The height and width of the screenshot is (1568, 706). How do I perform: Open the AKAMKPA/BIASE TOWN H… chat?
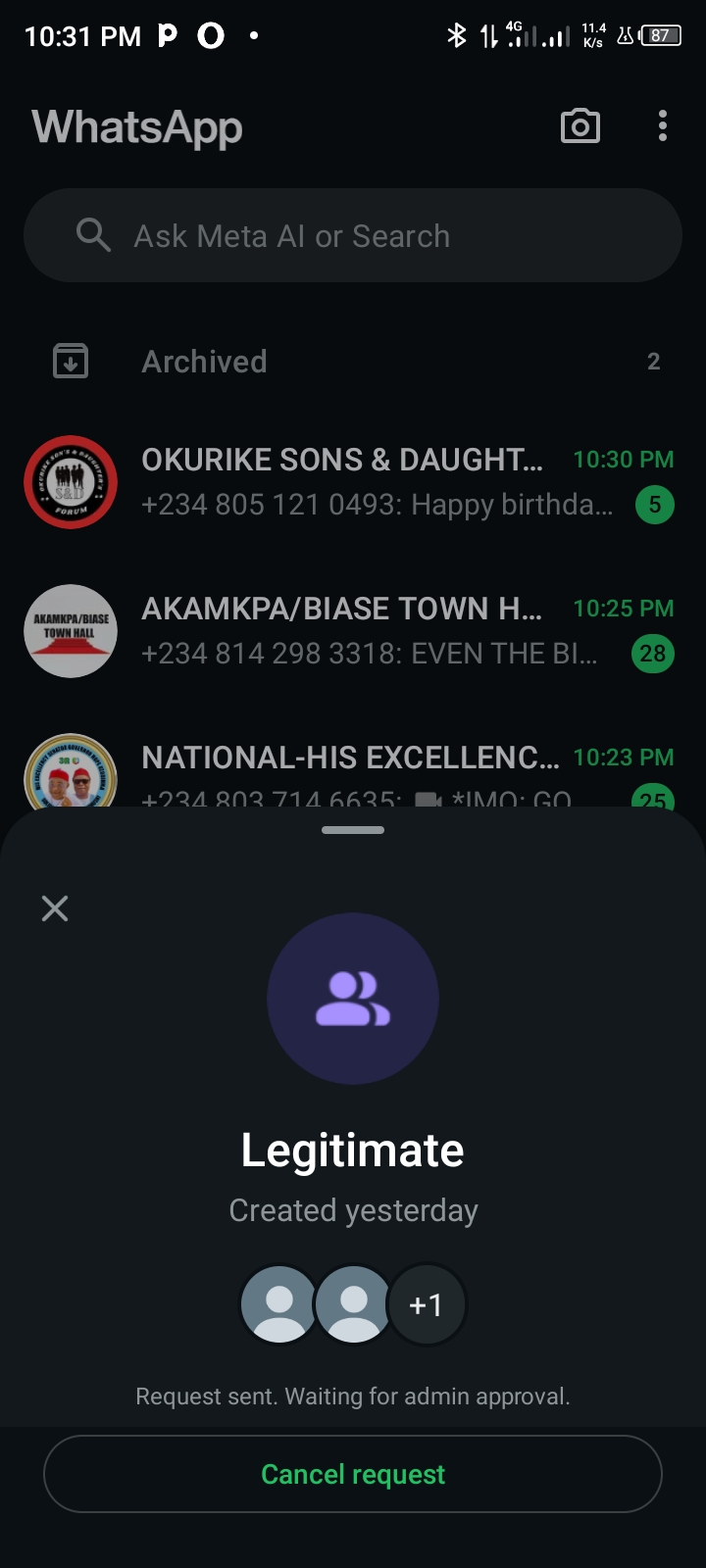coord(353,631)
